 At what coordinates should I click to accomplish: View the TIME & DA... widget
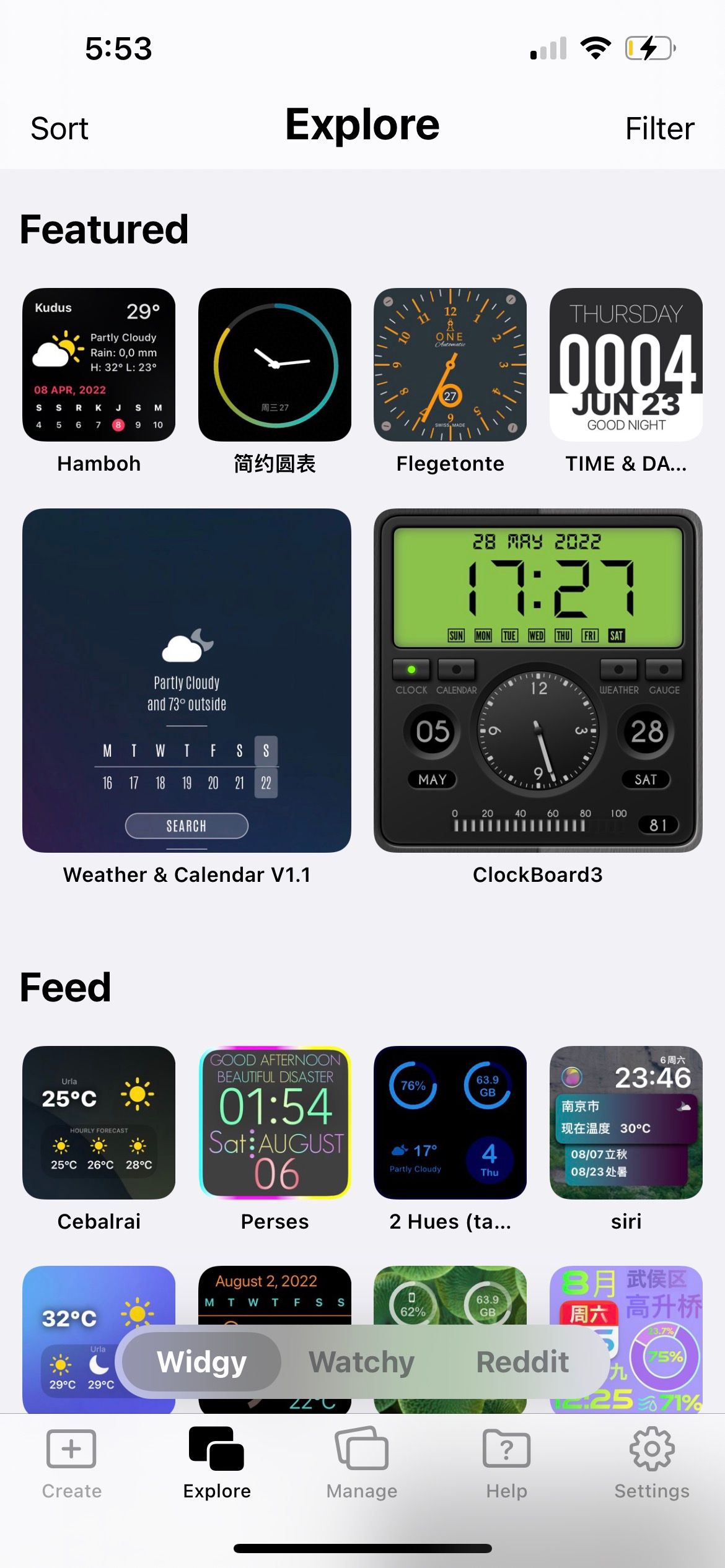pyautogui.click(x=626, y=365)
